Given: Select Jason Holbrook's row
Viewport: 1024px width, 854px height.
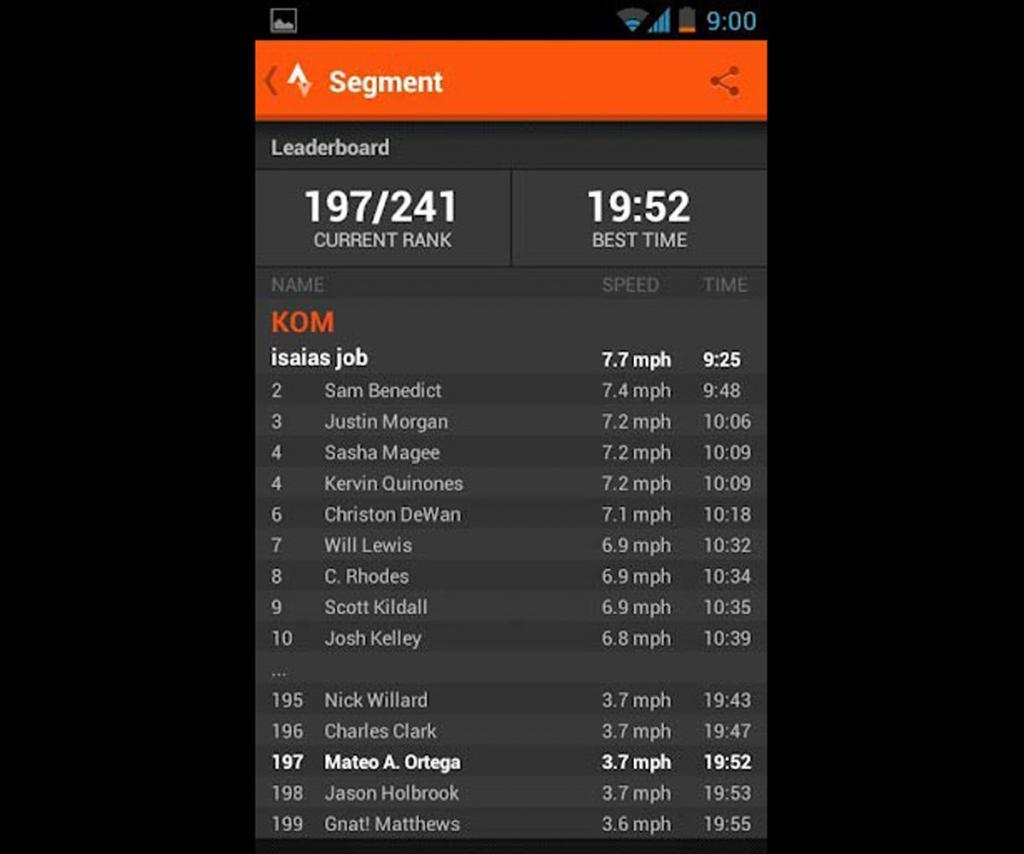Looking at the screenshot, I should coord(511,793).
